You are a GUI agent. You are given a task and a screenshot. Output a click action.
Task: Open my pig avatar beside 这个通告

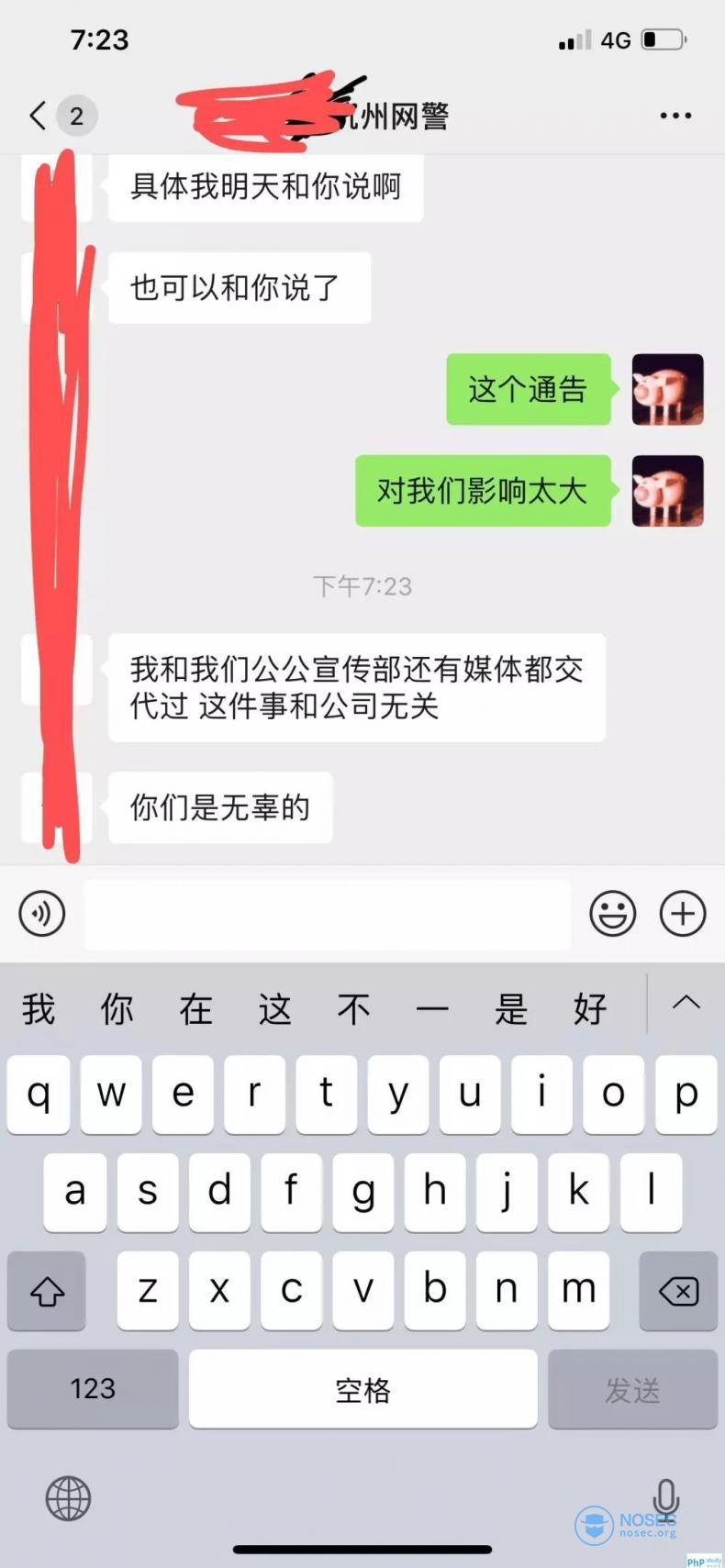pos(667,389)
